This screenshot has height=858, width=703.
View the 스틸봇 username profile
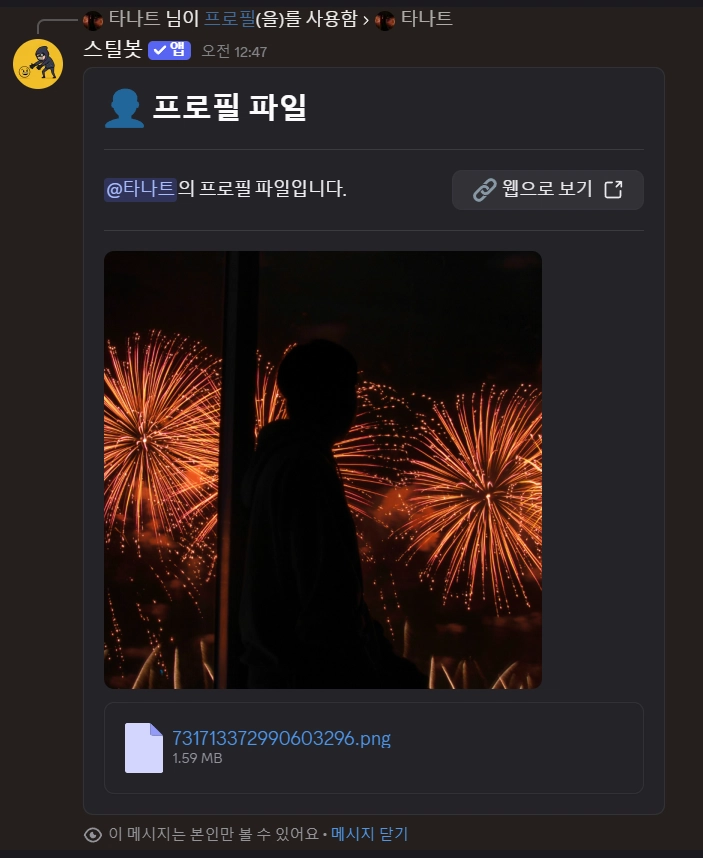coord(113,50)
